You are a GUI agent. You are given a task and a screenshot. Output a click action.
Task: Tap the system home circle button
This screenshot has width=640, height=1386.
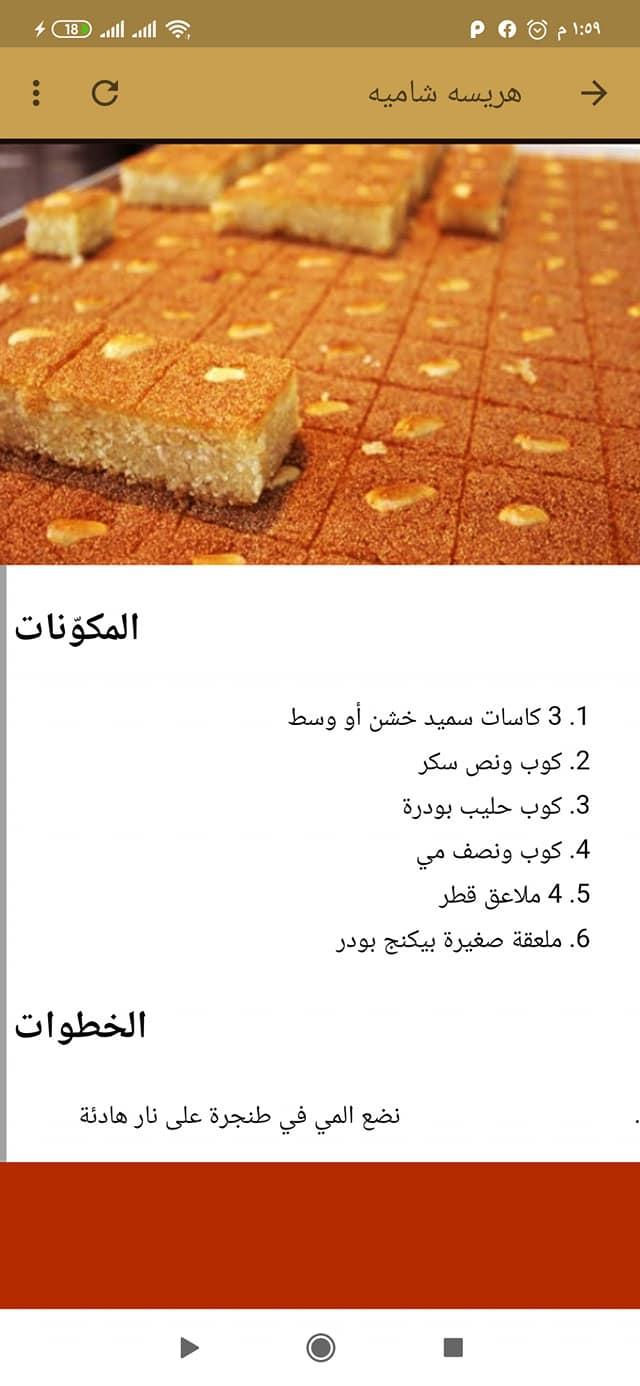(320, 1348)
